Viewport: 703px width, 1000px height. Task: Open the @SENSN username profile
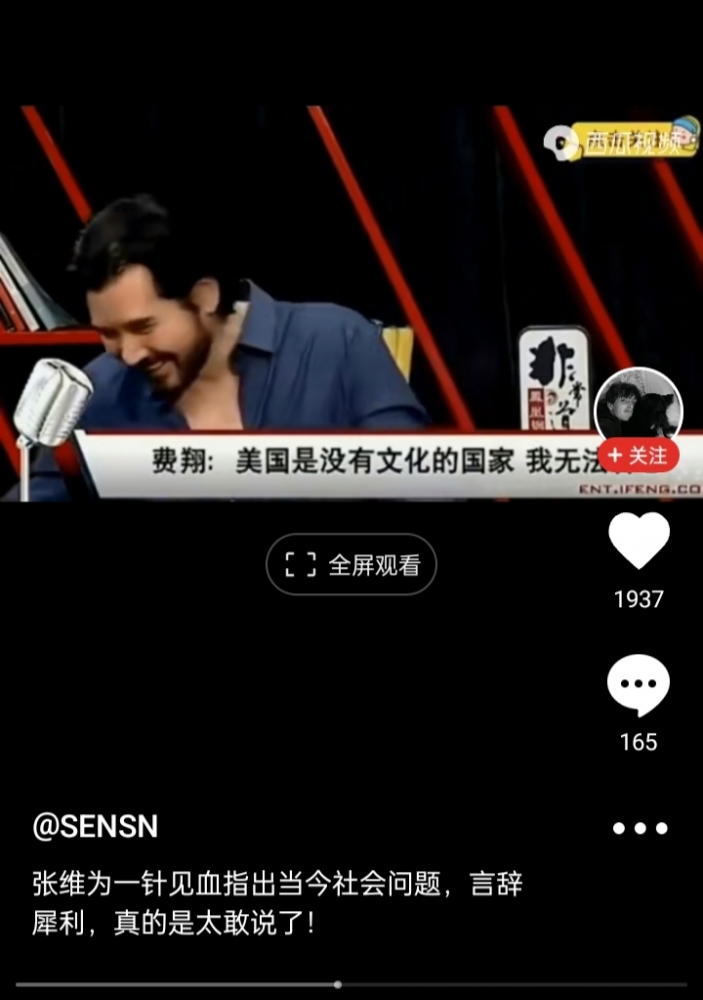click(96, 827)
